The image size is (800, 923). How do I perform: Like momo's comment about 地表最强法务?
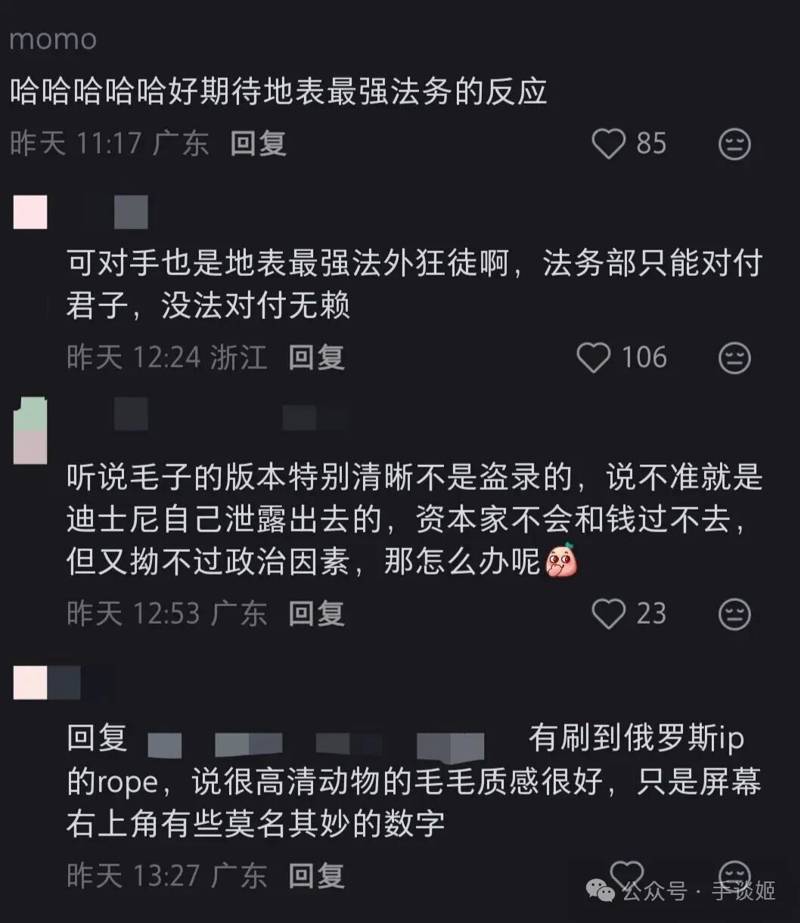pyautogui.click(x=608, y=144)
